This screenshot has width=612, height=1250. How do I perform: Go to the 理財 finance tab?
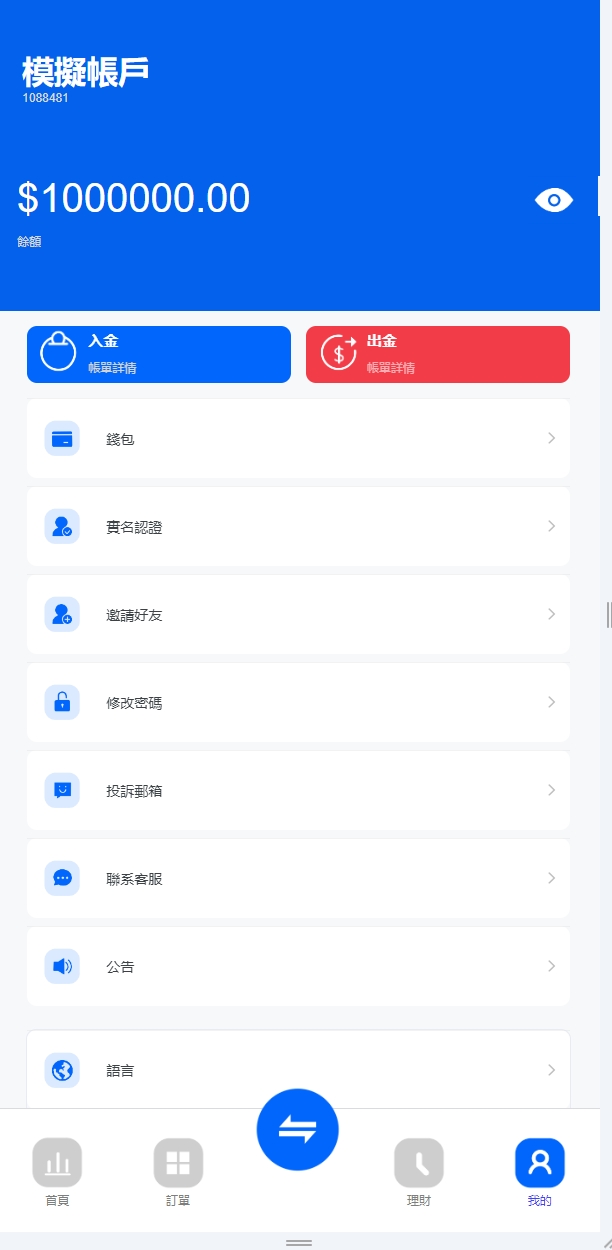[x=419, y=1172]
